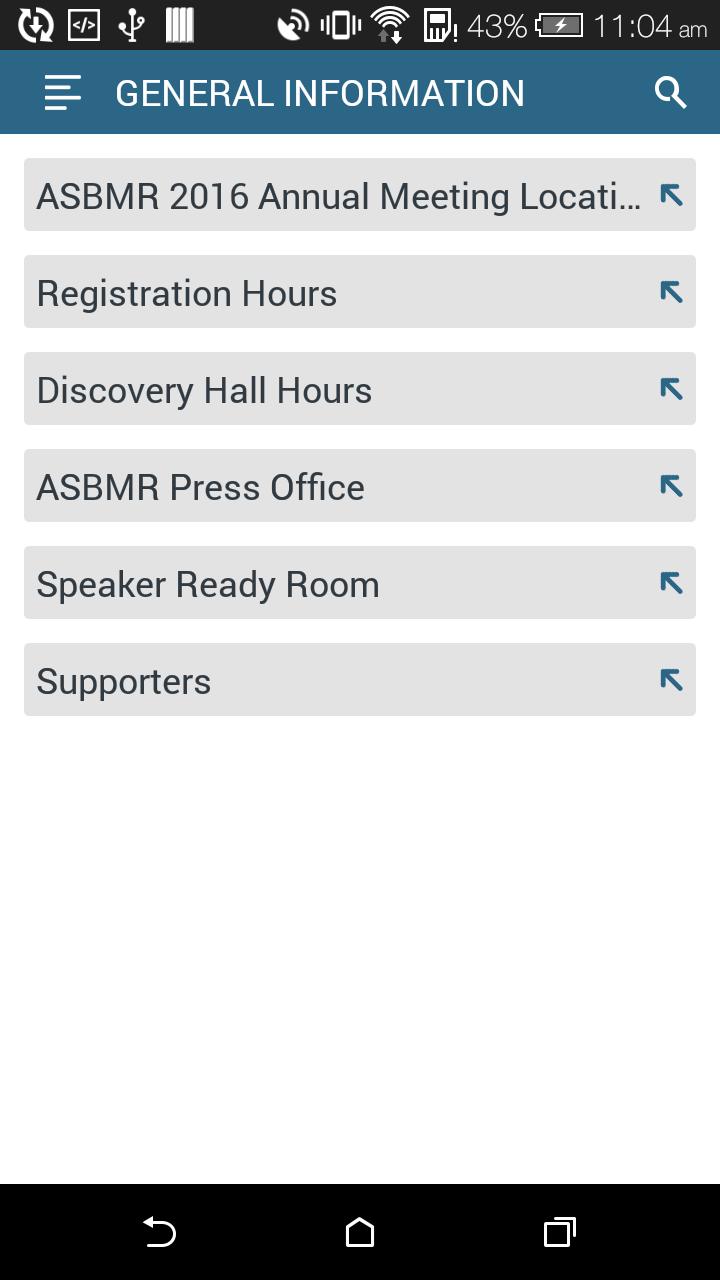View Registration Hours
Screen dimensions: 720x1280
tap(360, 292)
